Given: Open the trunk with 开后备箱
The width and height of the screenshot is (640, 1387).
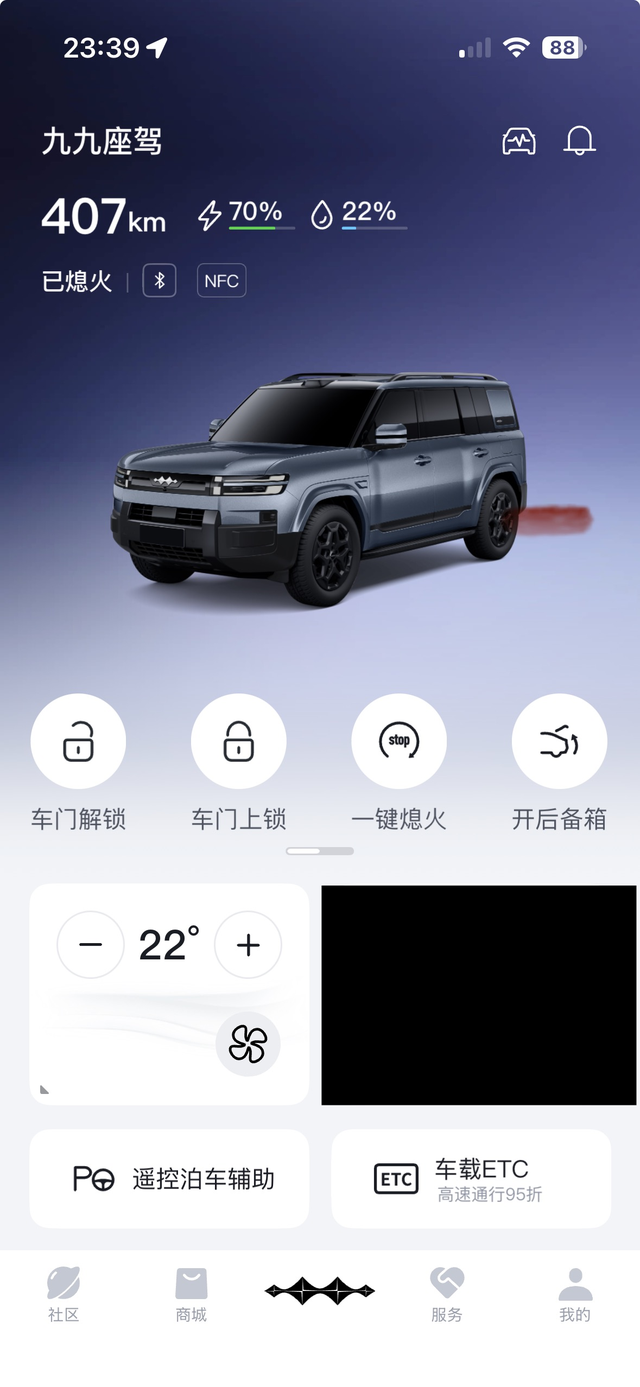Looking at the screenshot, I should point(559,742).
